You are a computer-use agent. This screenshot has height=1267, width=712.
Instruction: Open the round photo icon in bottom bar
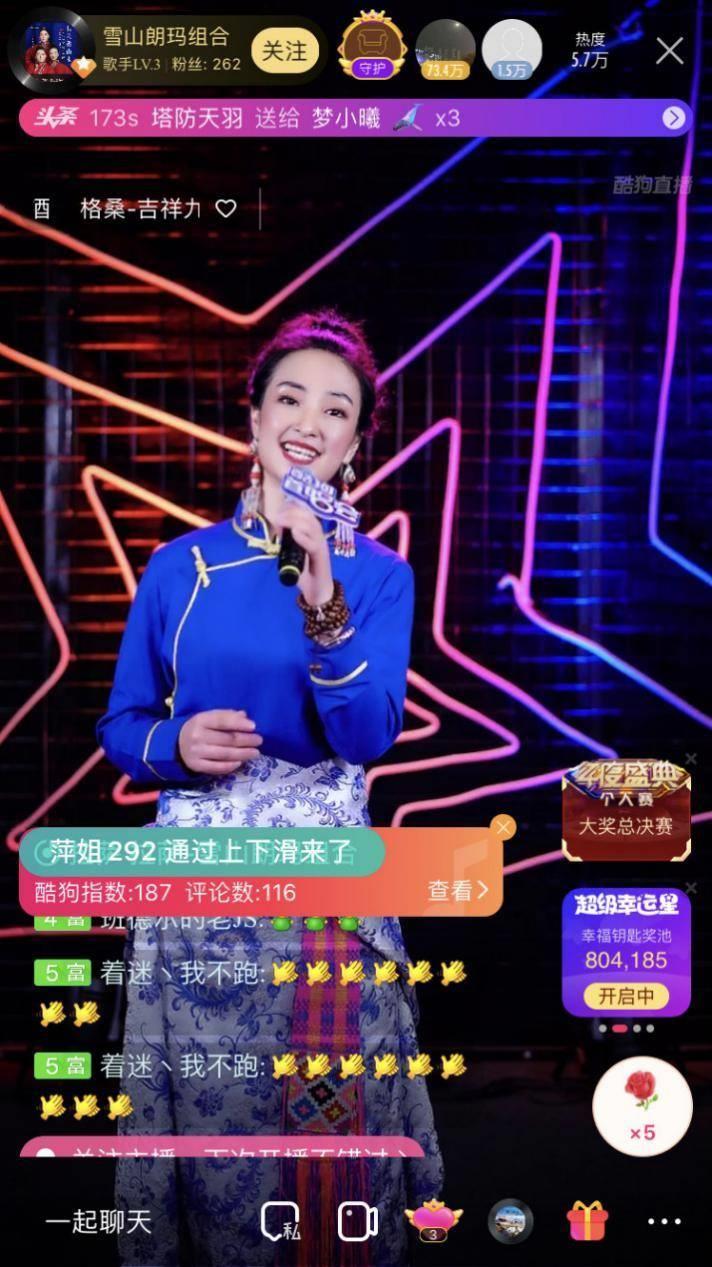[x=510, y=1221]
